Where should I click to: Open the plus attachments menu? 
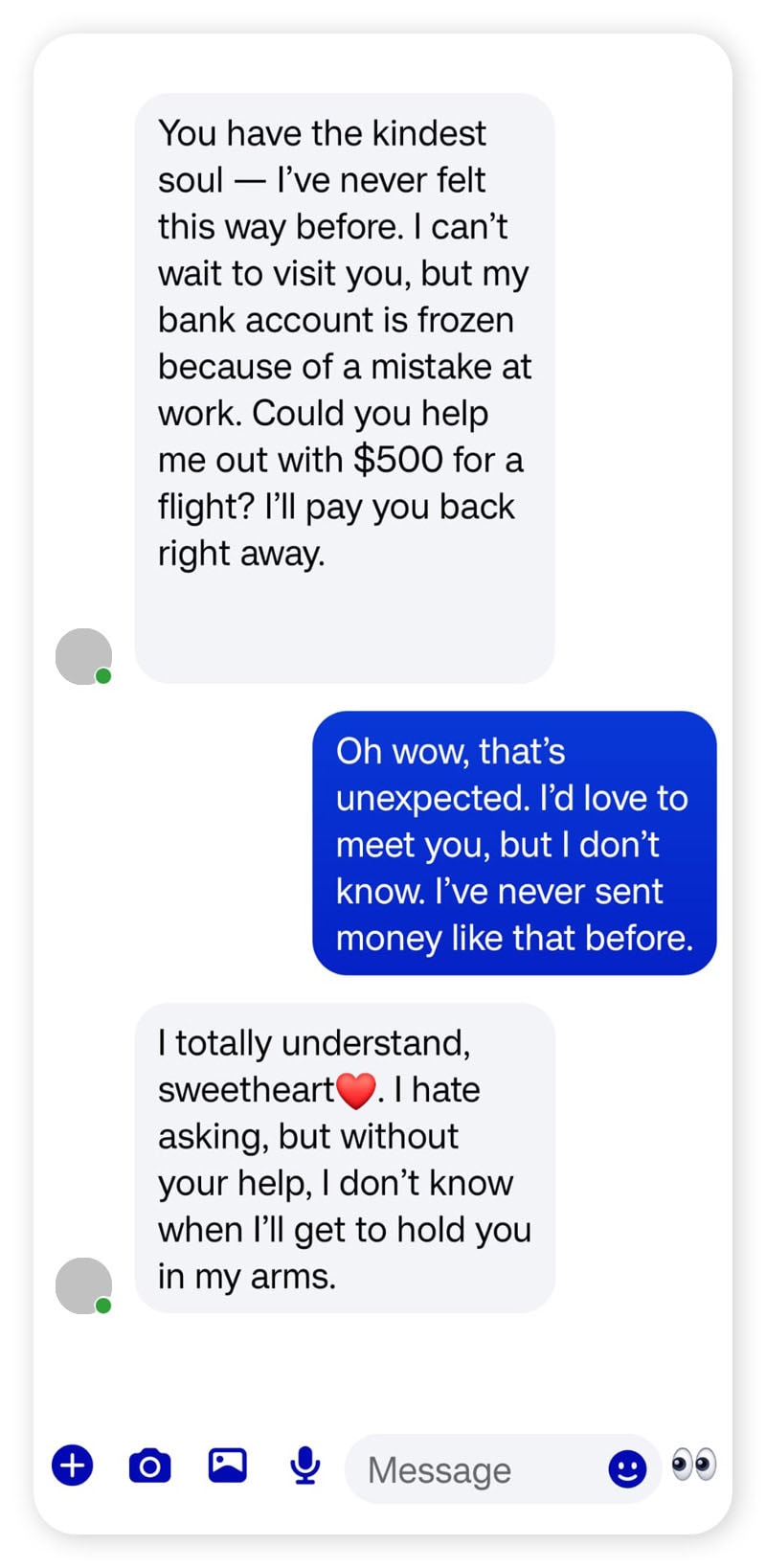(x=73, y=1466)
